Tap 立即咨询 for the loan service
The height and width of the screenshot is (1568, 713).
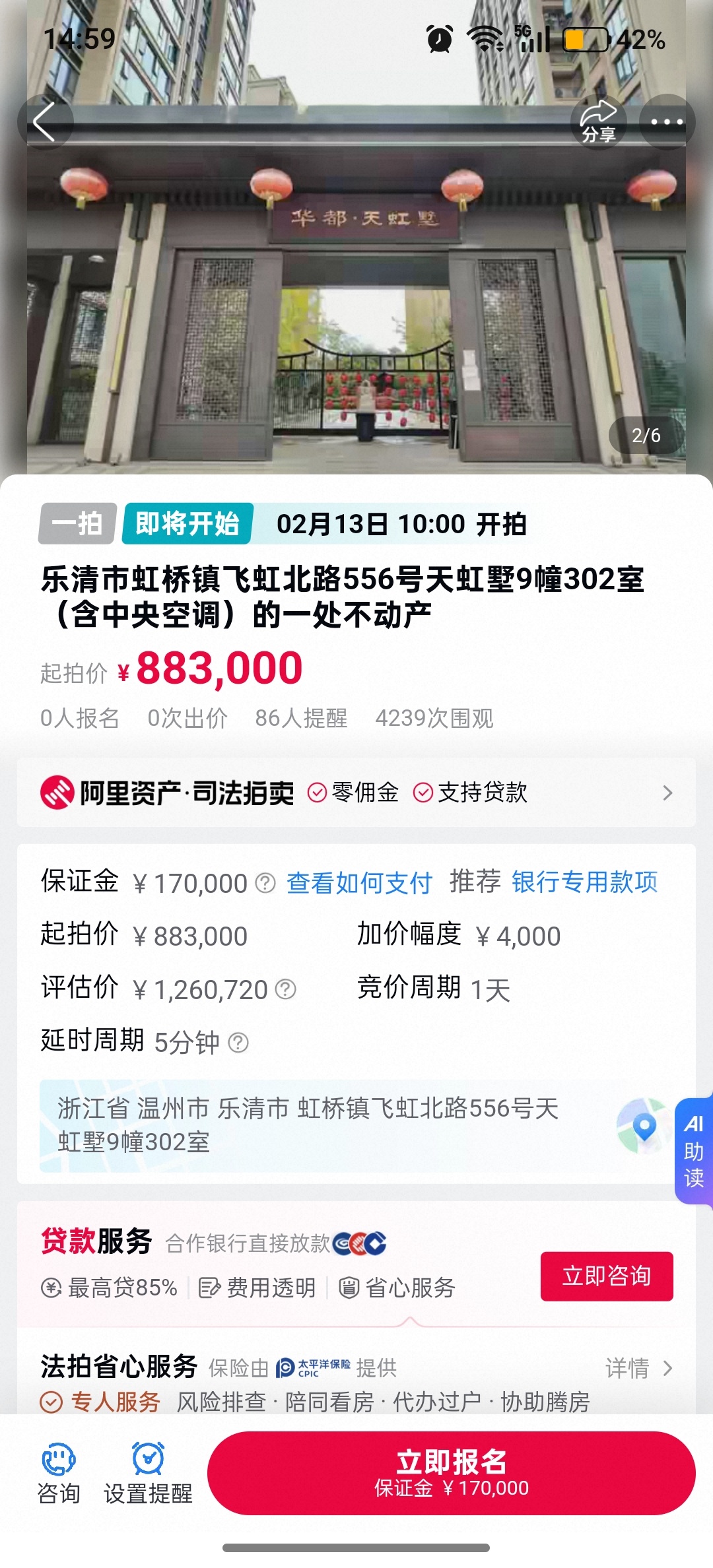click(606, 1276)
